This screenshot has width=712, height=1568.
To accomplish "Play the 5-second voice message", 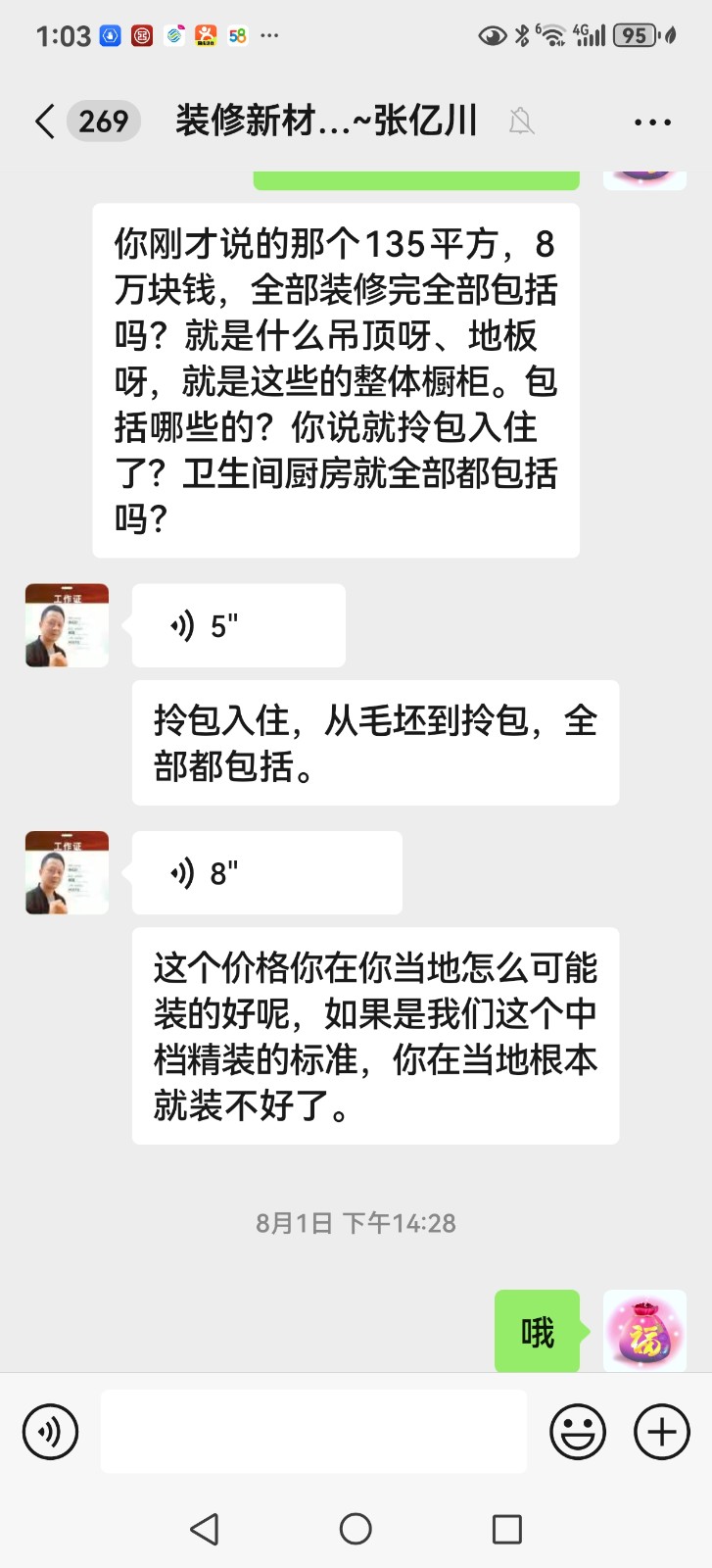I will [x=238, y=625].
